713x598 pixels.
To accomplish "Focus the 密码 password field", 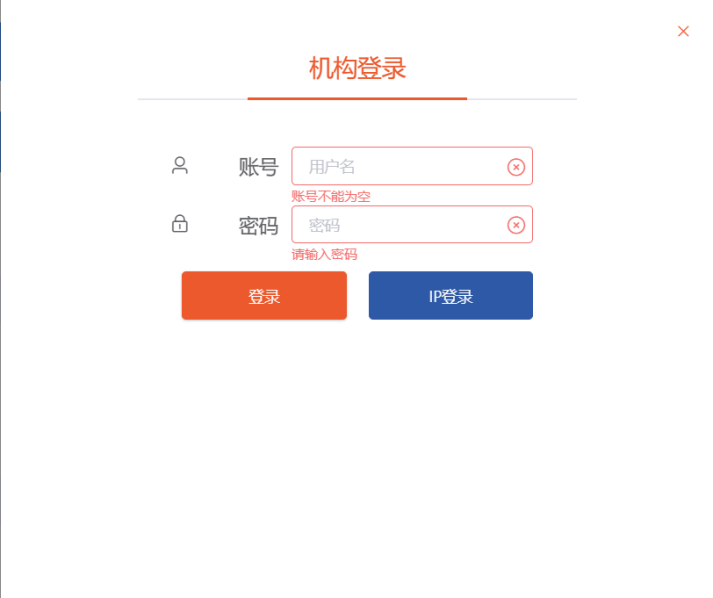I will tap(398, 225).
